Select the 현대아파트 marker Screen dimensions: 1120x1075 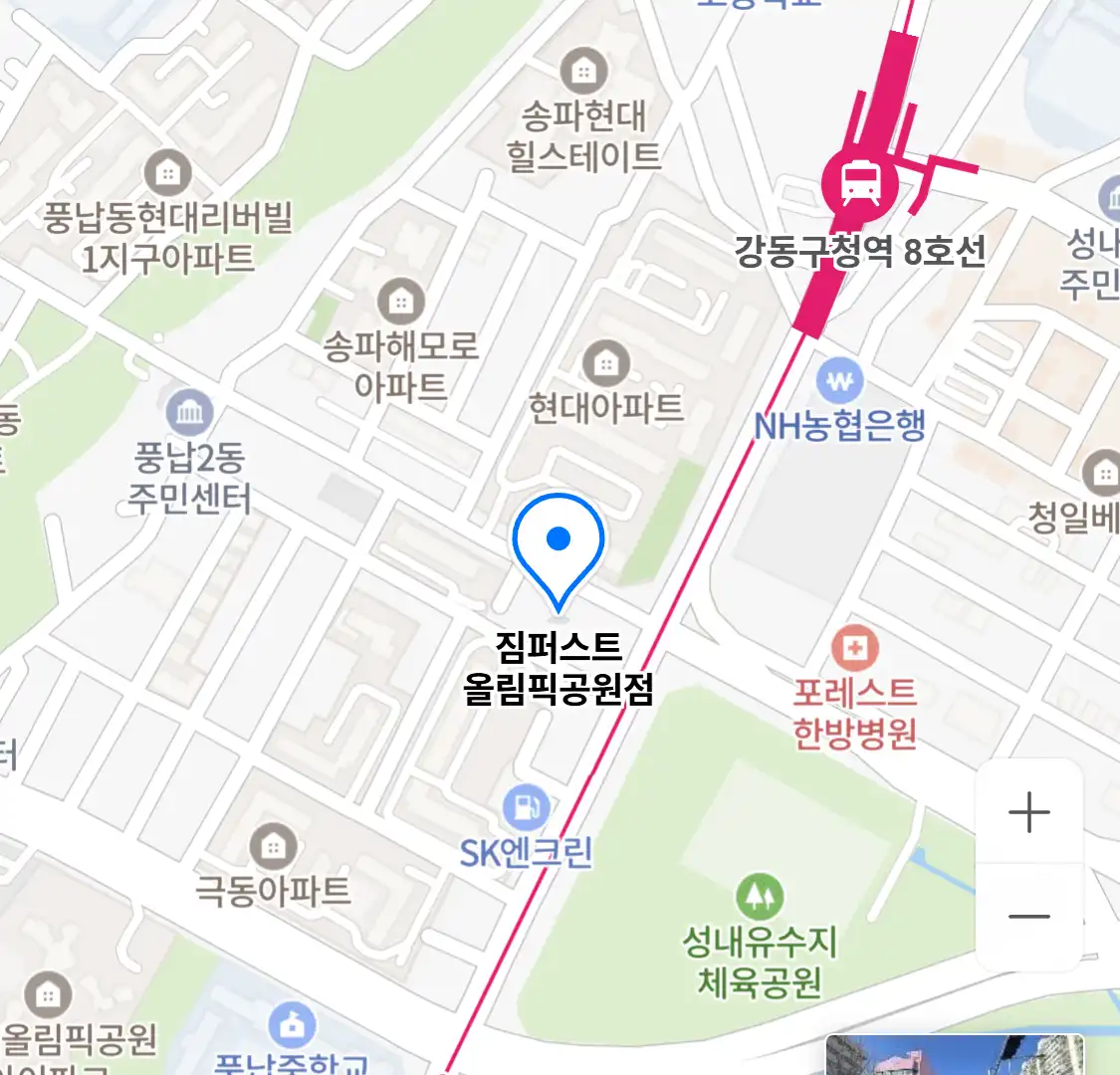(605, 363)
